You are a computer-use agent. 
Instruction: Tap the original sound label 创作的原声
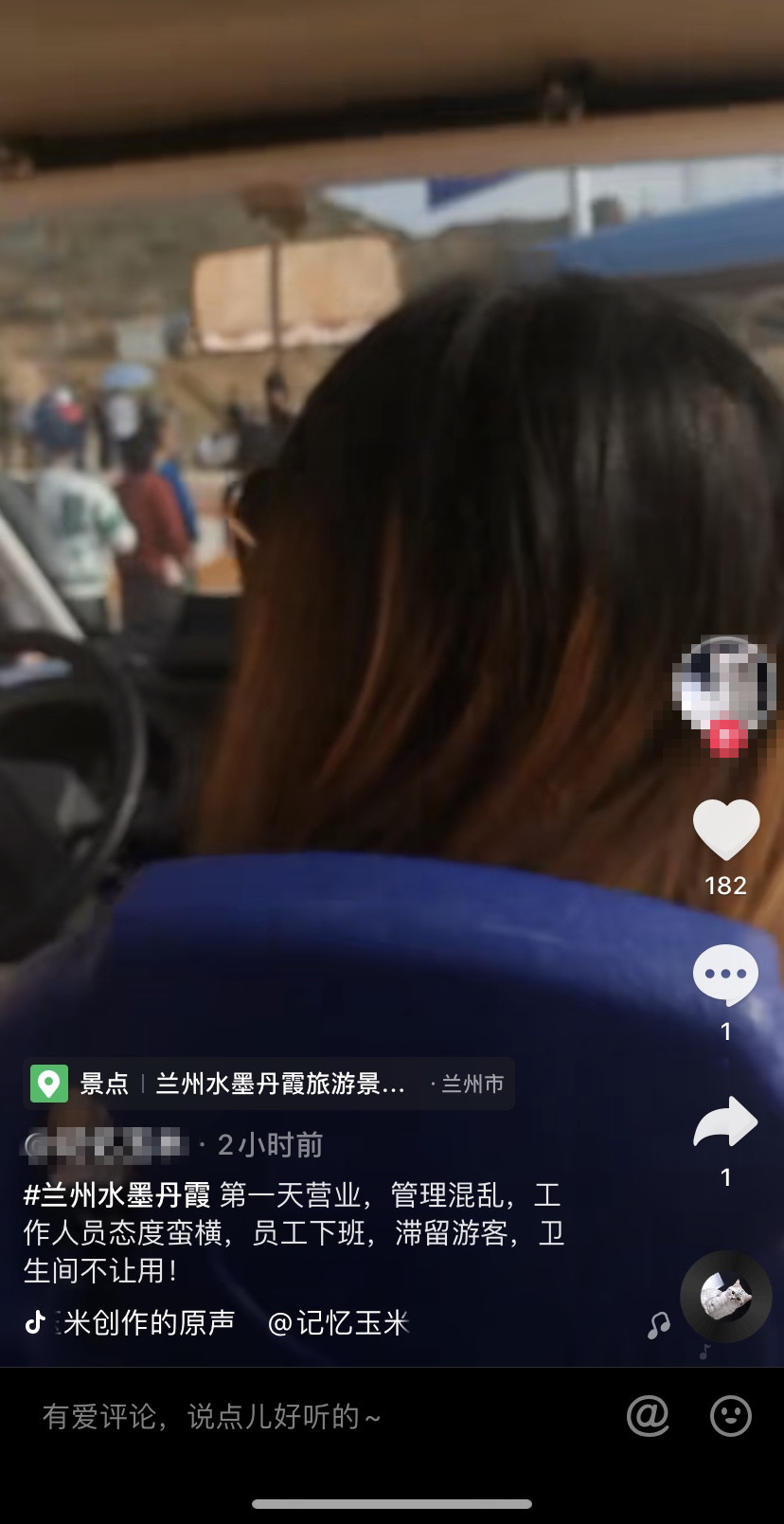148,1322
